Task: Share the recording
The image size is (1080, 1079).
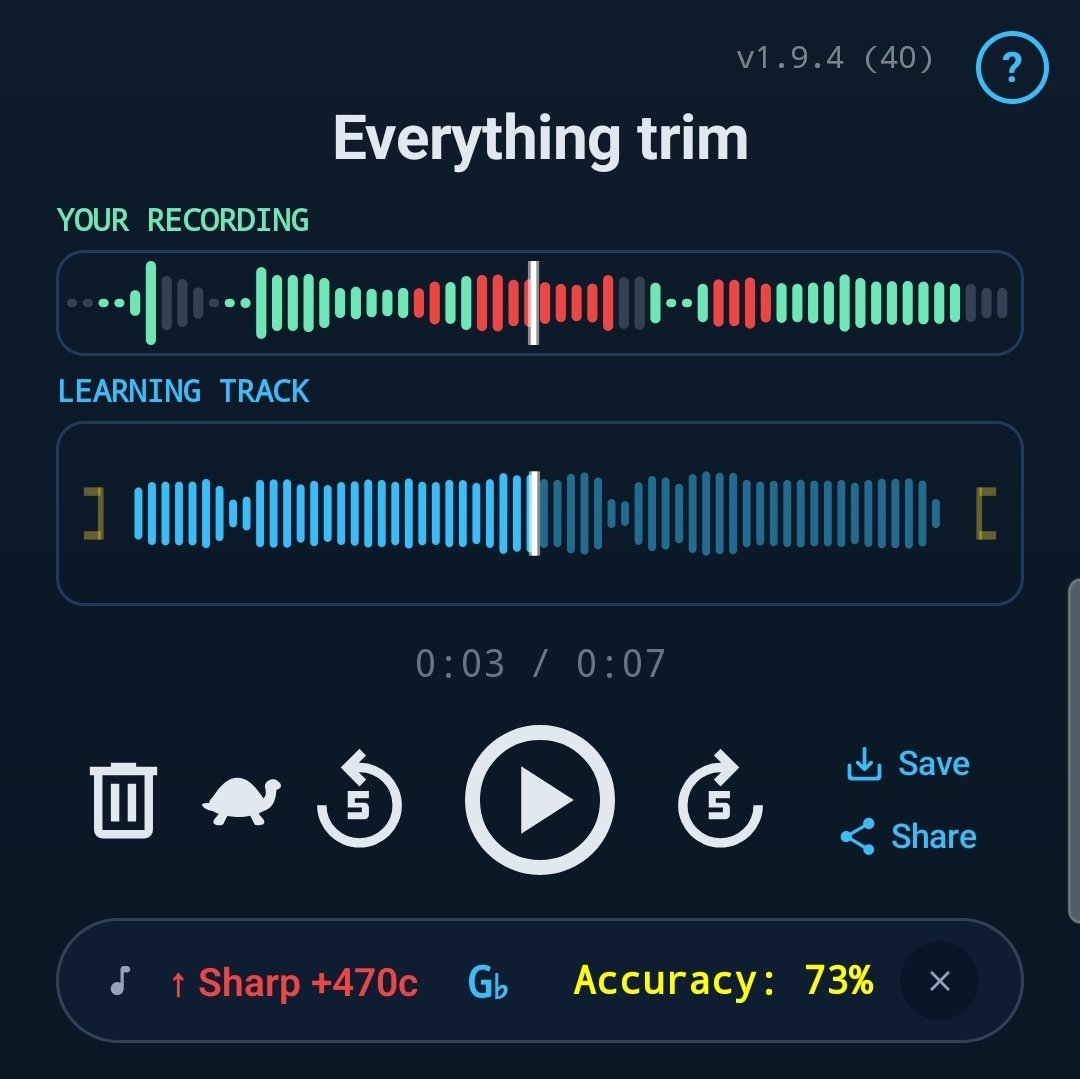Action: click(x=908, y=837)
